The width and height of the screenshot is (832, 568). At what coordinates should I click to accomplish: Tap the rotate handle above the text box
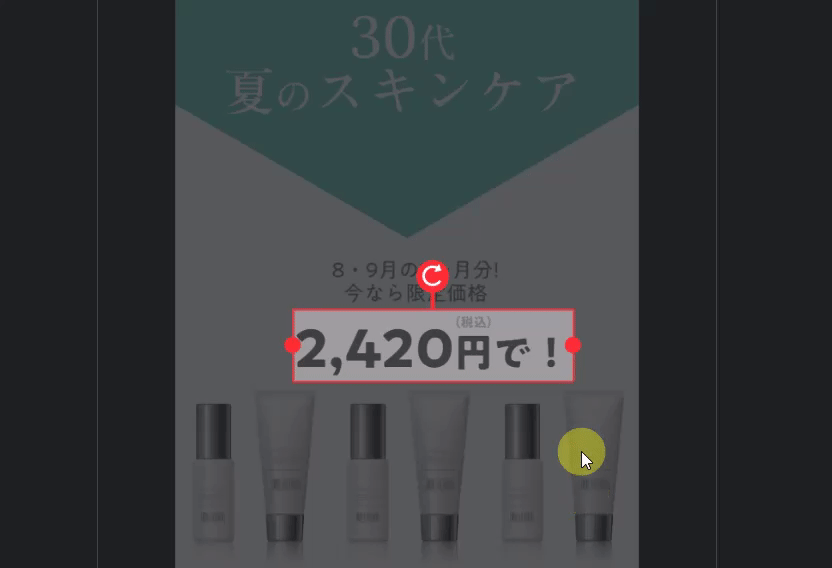432,276
